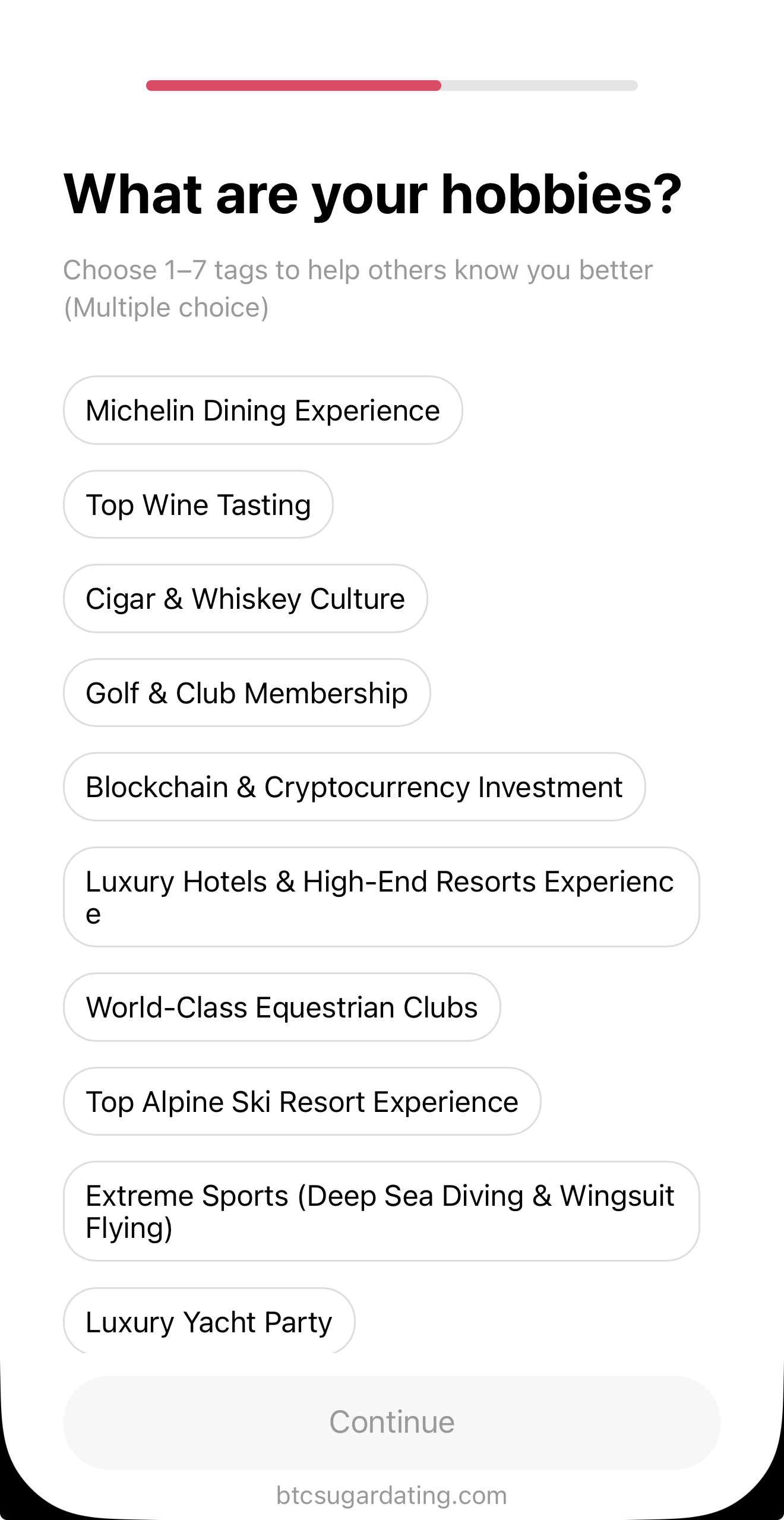Choose the Extreme Sports hobby tag
This screenshot has height=1520, width=784.
(381, 1212)
